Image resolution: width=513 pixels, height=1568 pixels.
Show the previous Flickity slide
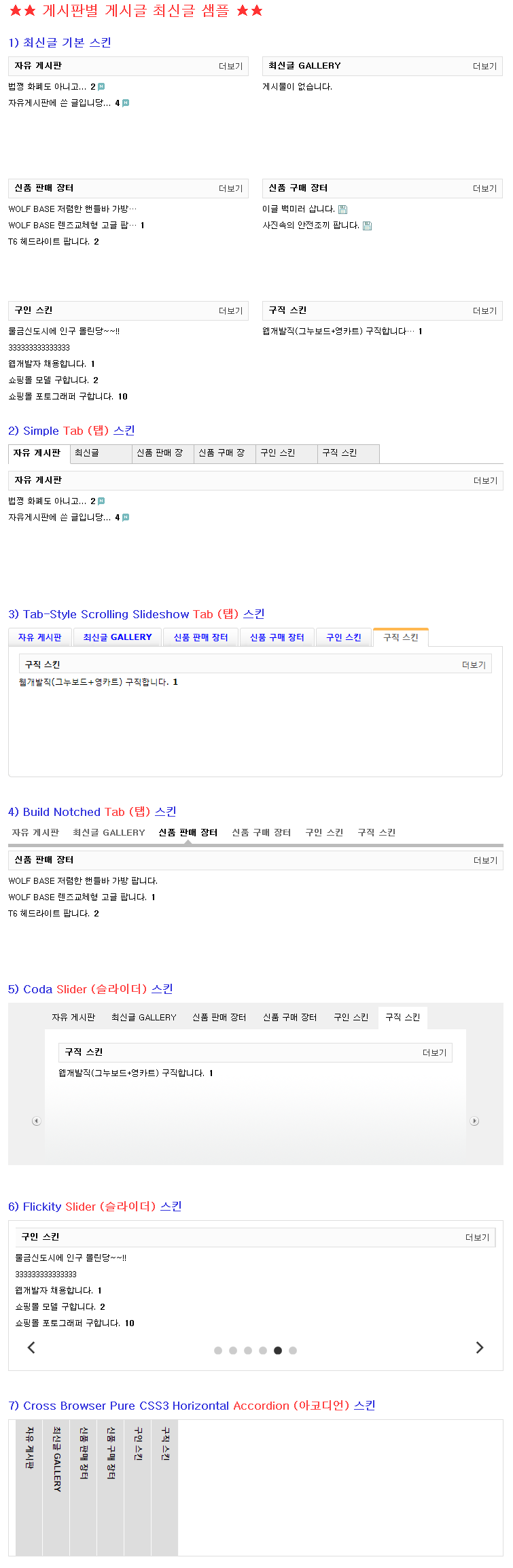[31, 1347]
